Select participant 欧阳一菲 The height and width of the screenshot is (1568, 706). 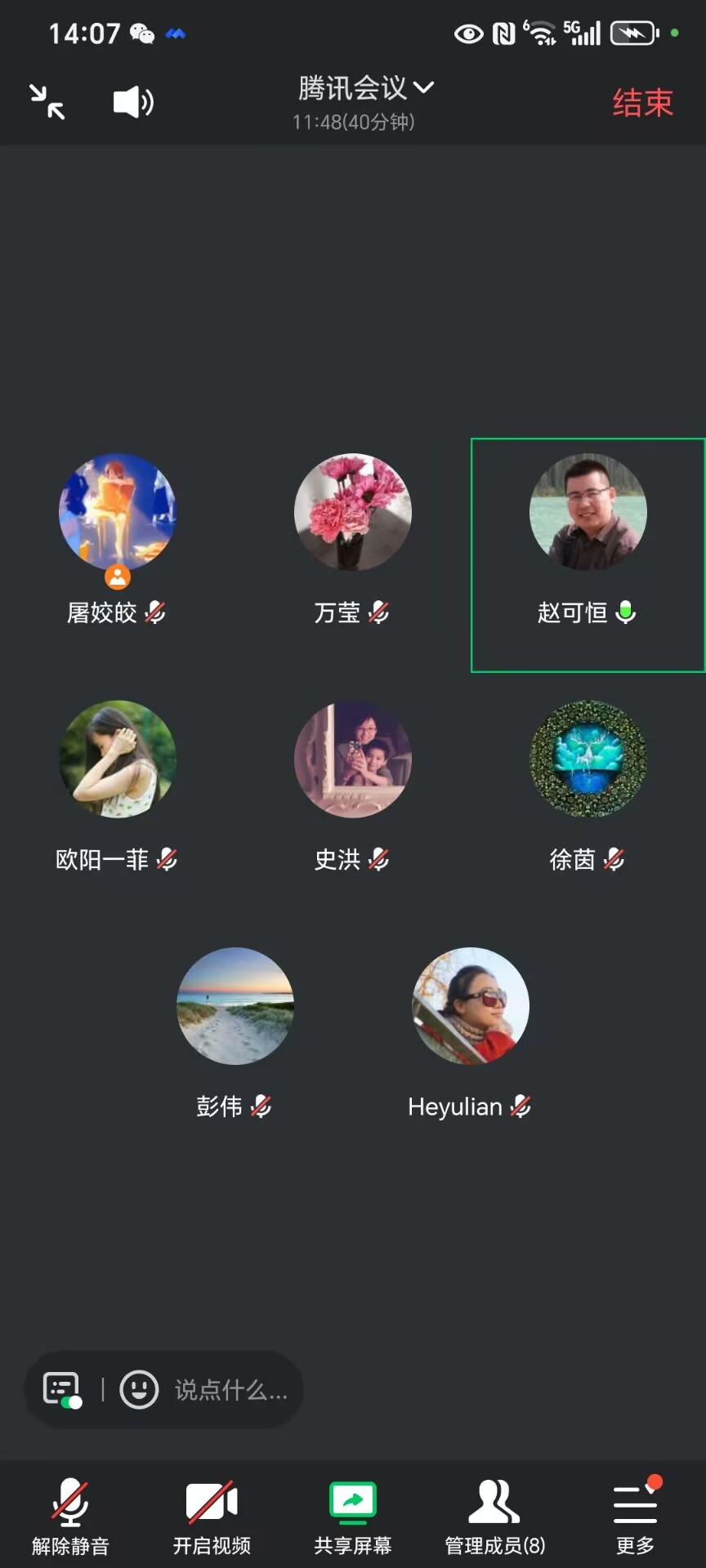click(117, 759)
